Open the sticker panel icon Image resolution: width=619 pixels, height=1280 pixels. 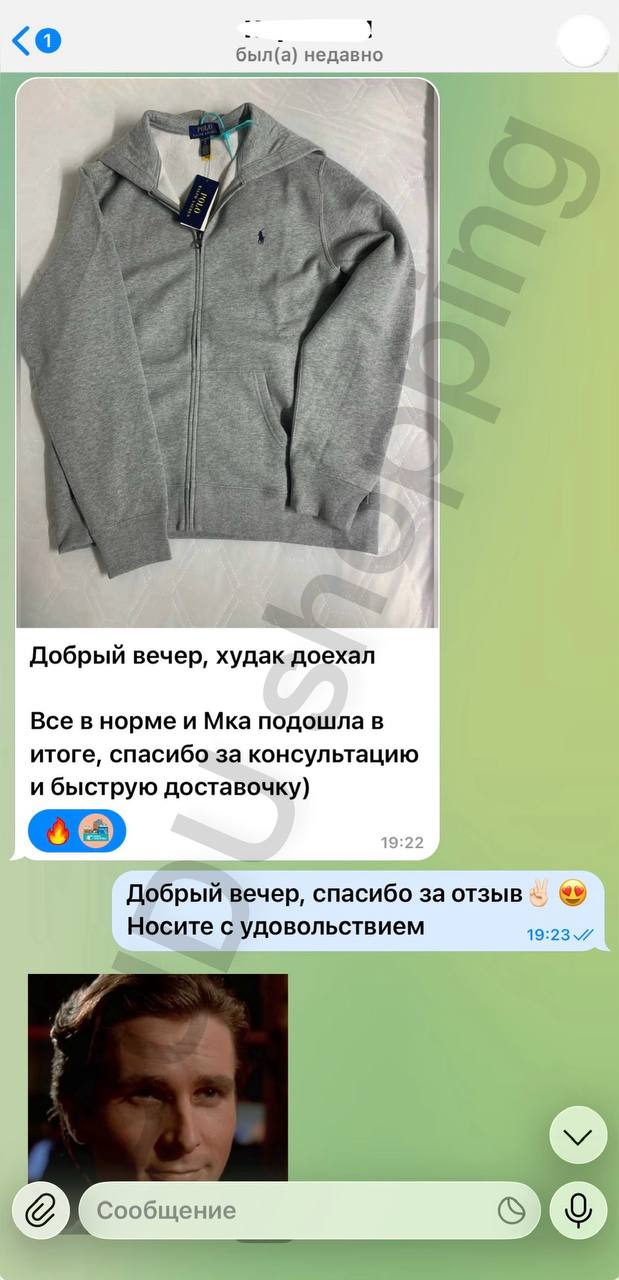pos(512,1210)
